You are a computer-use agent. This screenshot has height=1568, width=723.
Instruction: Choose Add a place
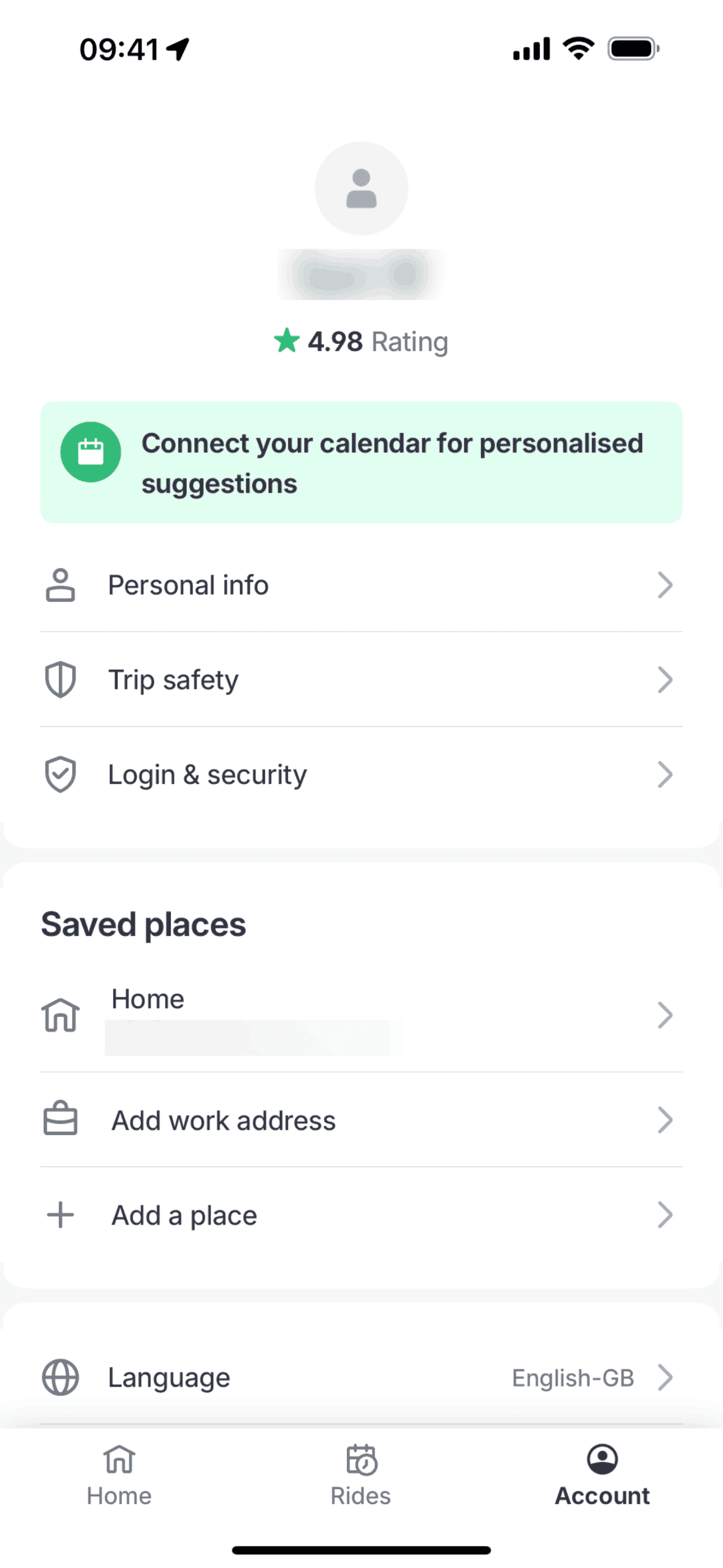(361, 1215)
